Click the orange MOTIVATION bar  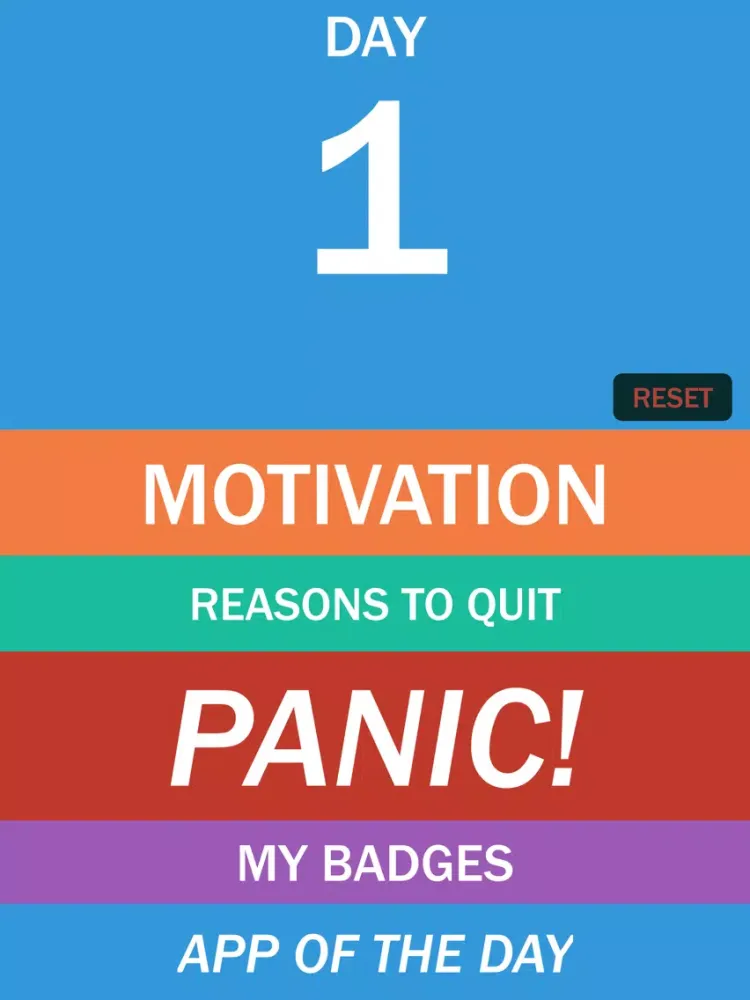[x=375, y=490]
